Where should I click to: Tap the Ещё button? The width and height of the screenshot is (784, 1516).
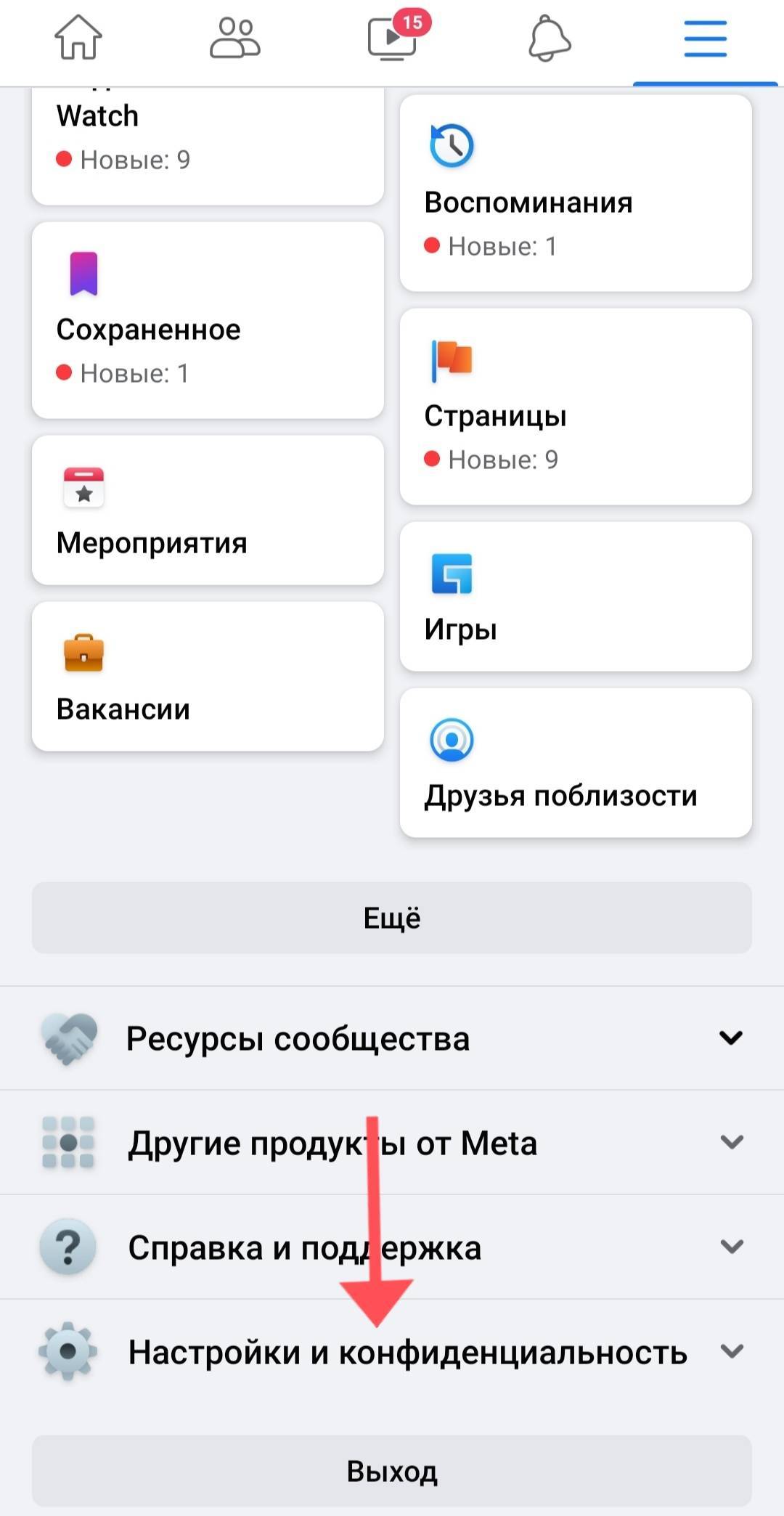point(392,918)
